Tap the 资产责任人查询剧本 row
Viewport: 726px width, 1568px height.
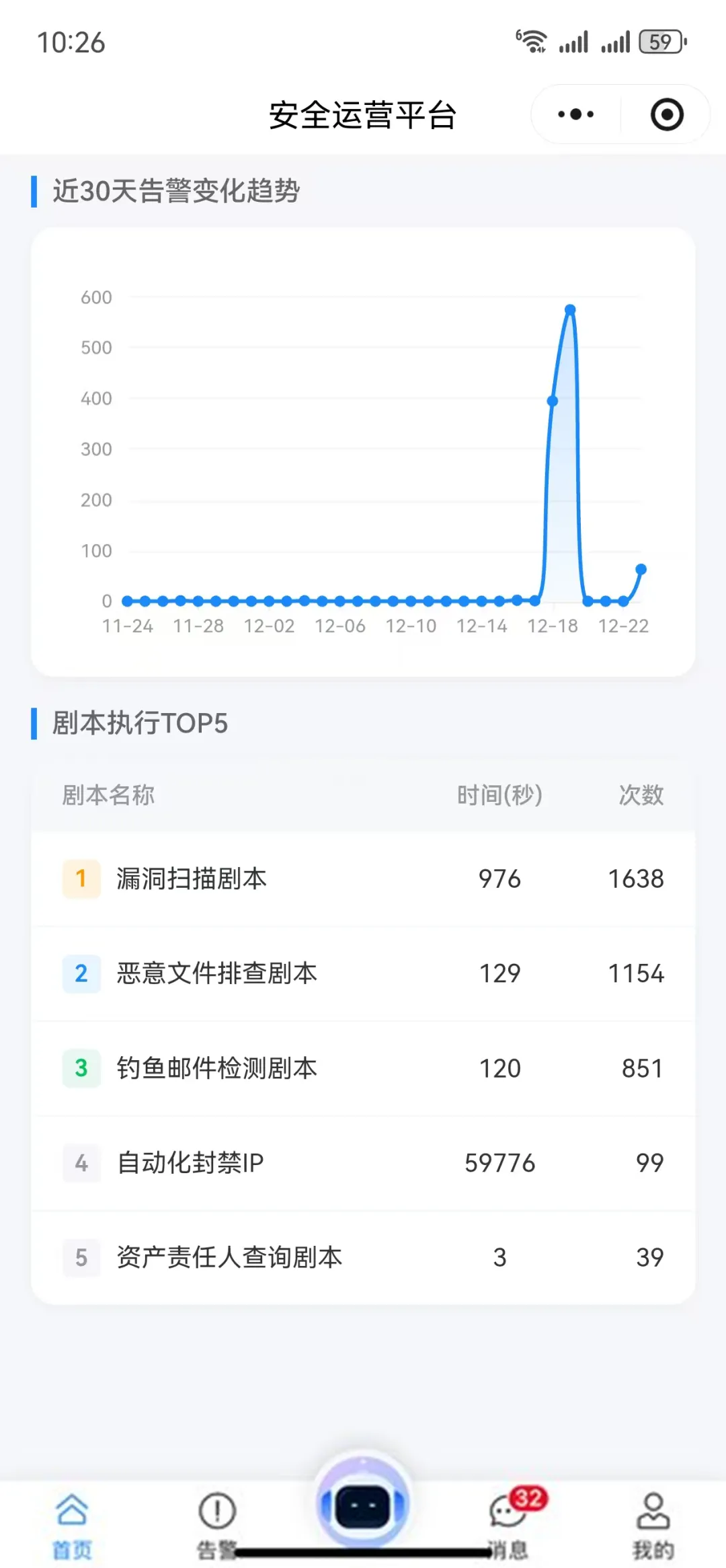click(363, 1257)
